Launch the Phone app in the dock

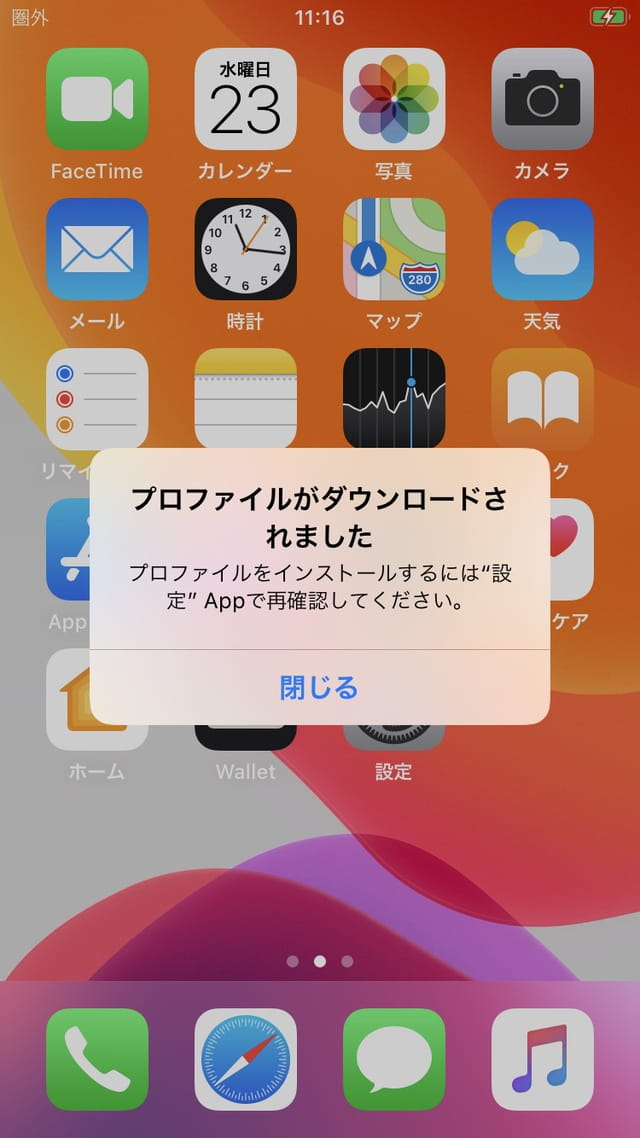pos(97,1059)
